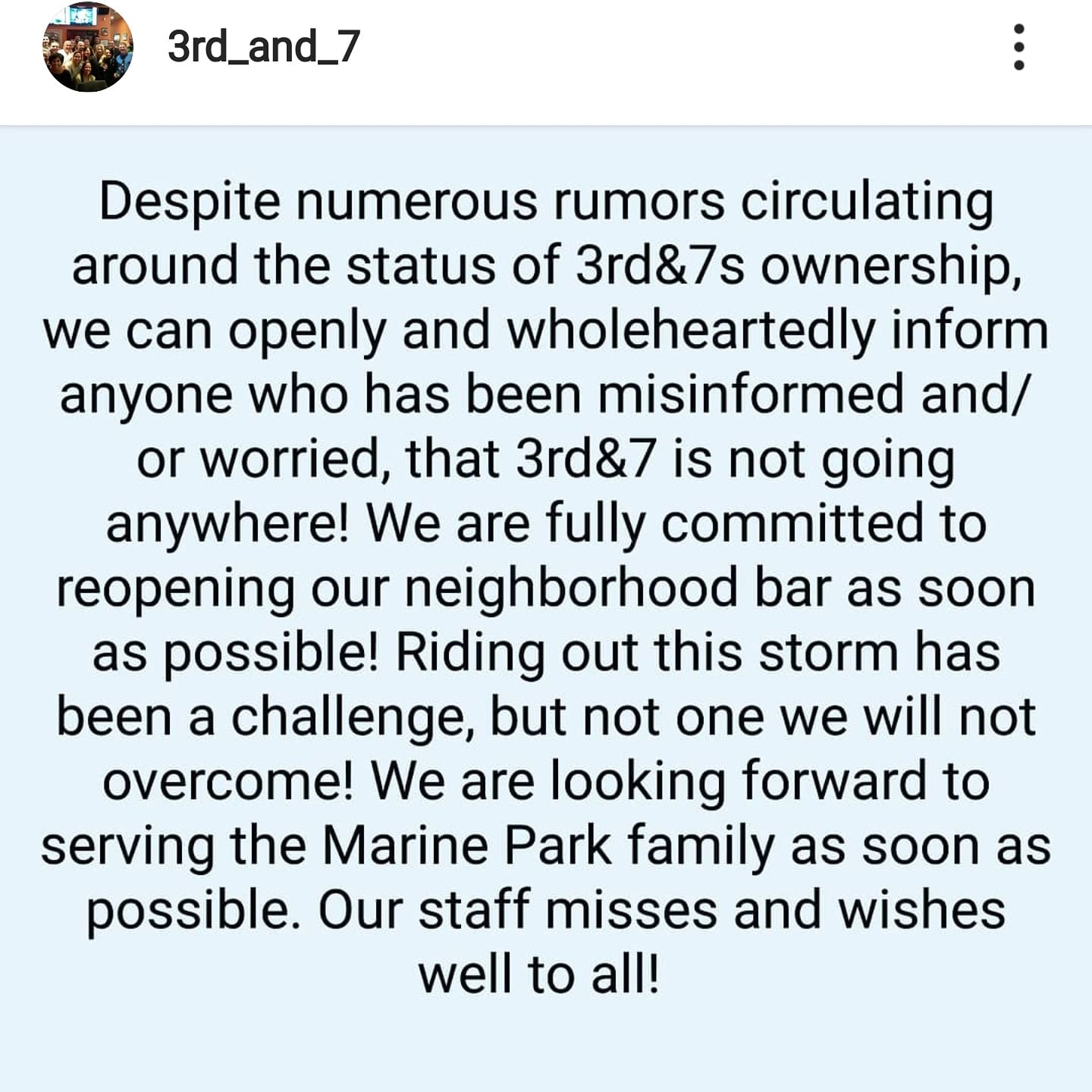Open the 3rd_and_7 username profile link
Image resolution: width=1092 pixels, height=1092 pixels.
[x=263, y=47]
